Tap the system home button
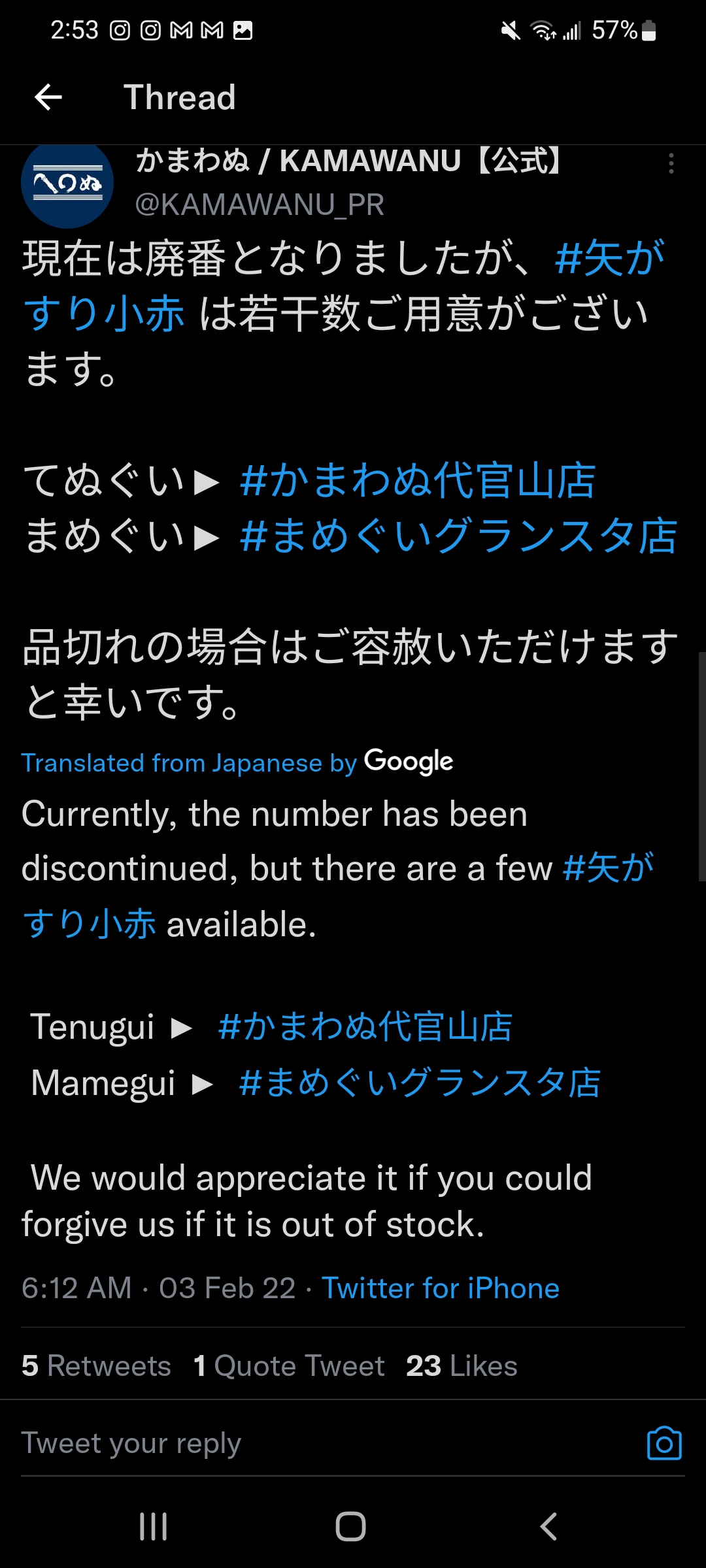 (x=350, y=1526)
